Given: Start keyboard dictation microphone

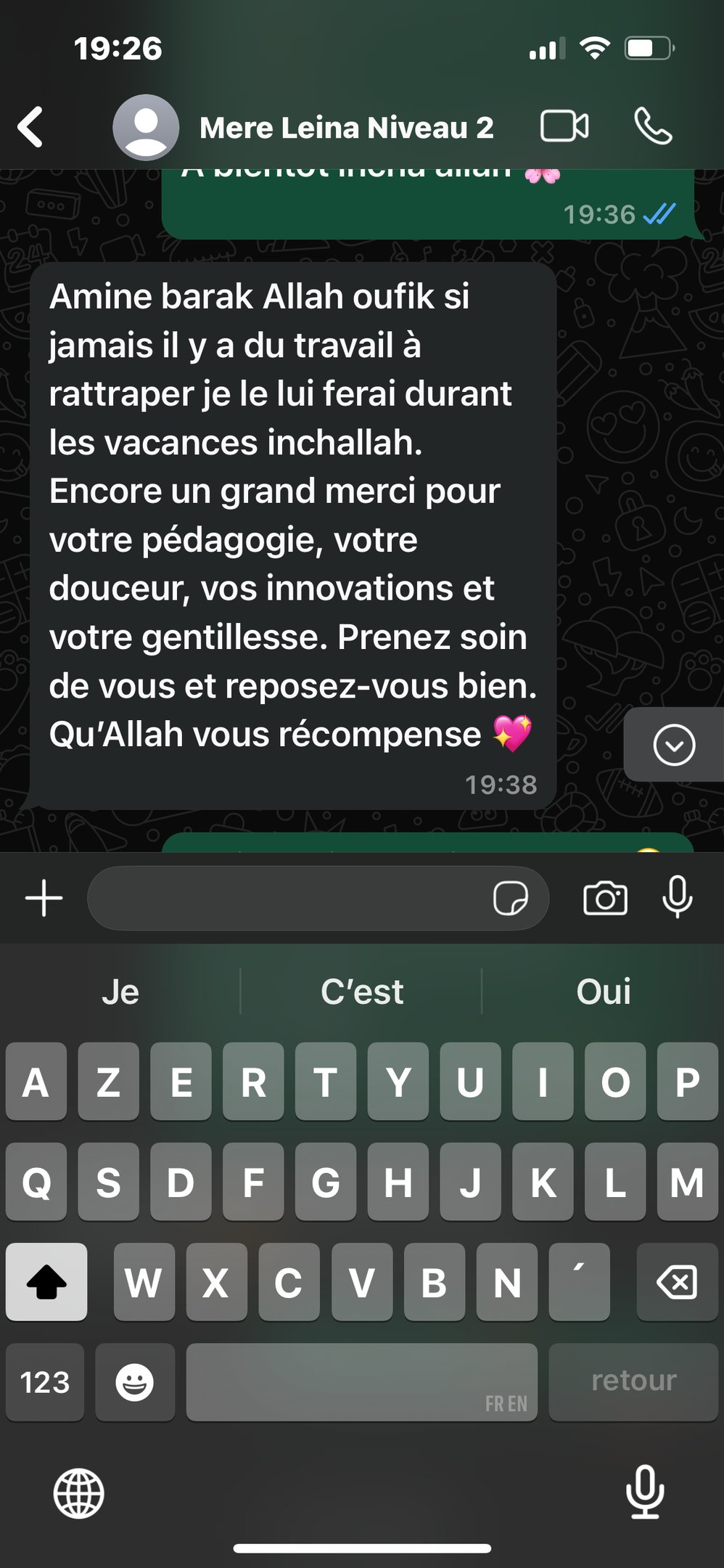Looking at the screenshot, I should click(x=645, y=1492).
